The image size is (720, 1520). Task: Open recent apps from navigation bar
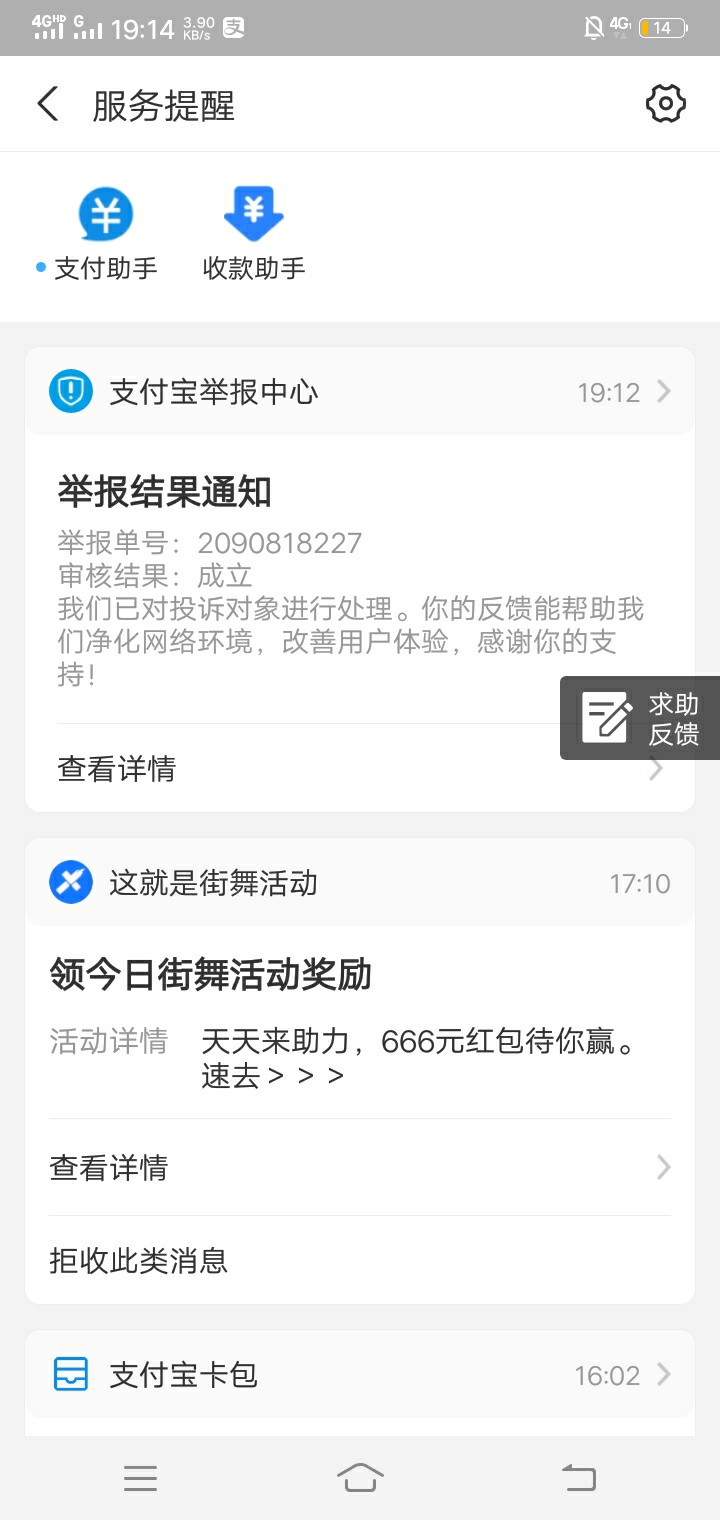coord(140,1478)
